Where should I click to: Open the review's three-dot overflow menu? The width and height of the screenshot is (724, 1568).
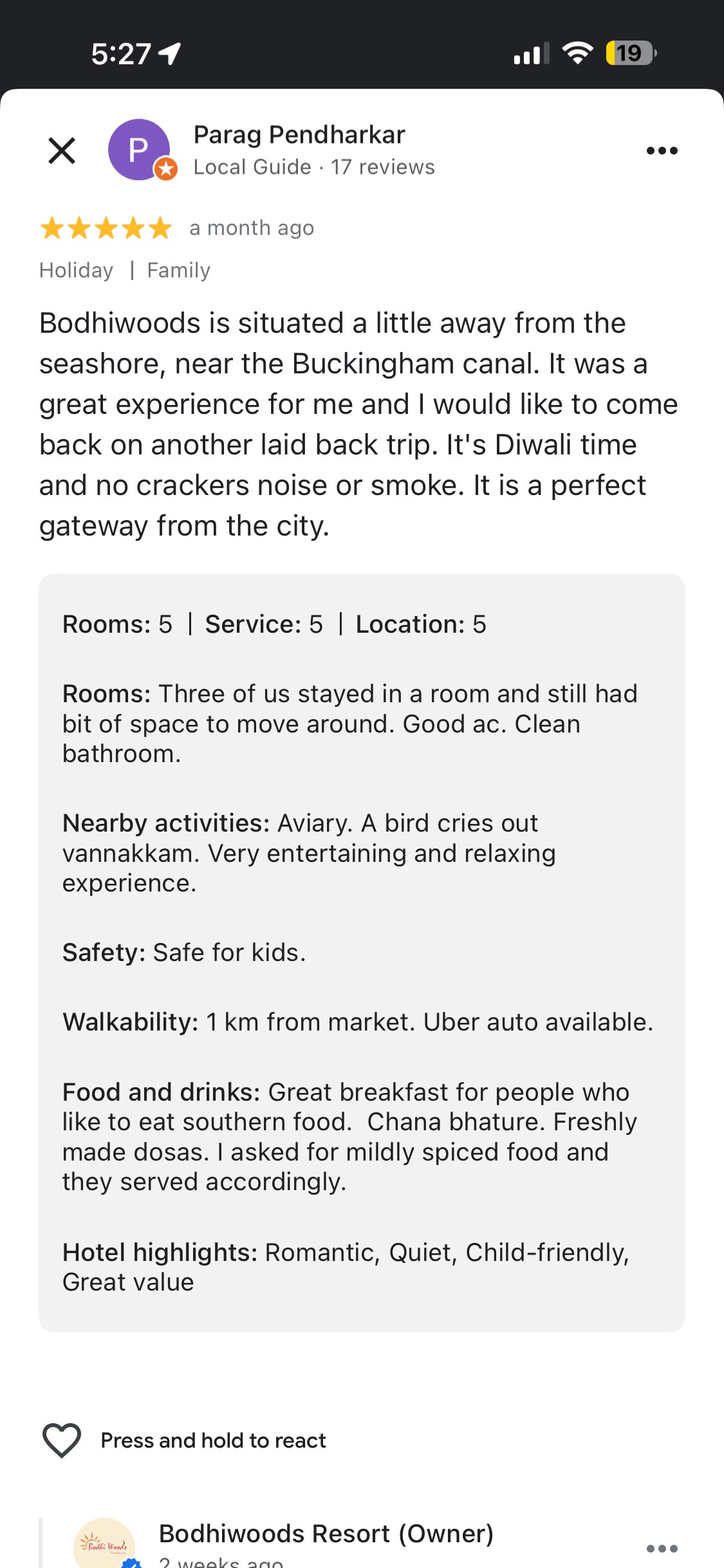coord(662,150)
